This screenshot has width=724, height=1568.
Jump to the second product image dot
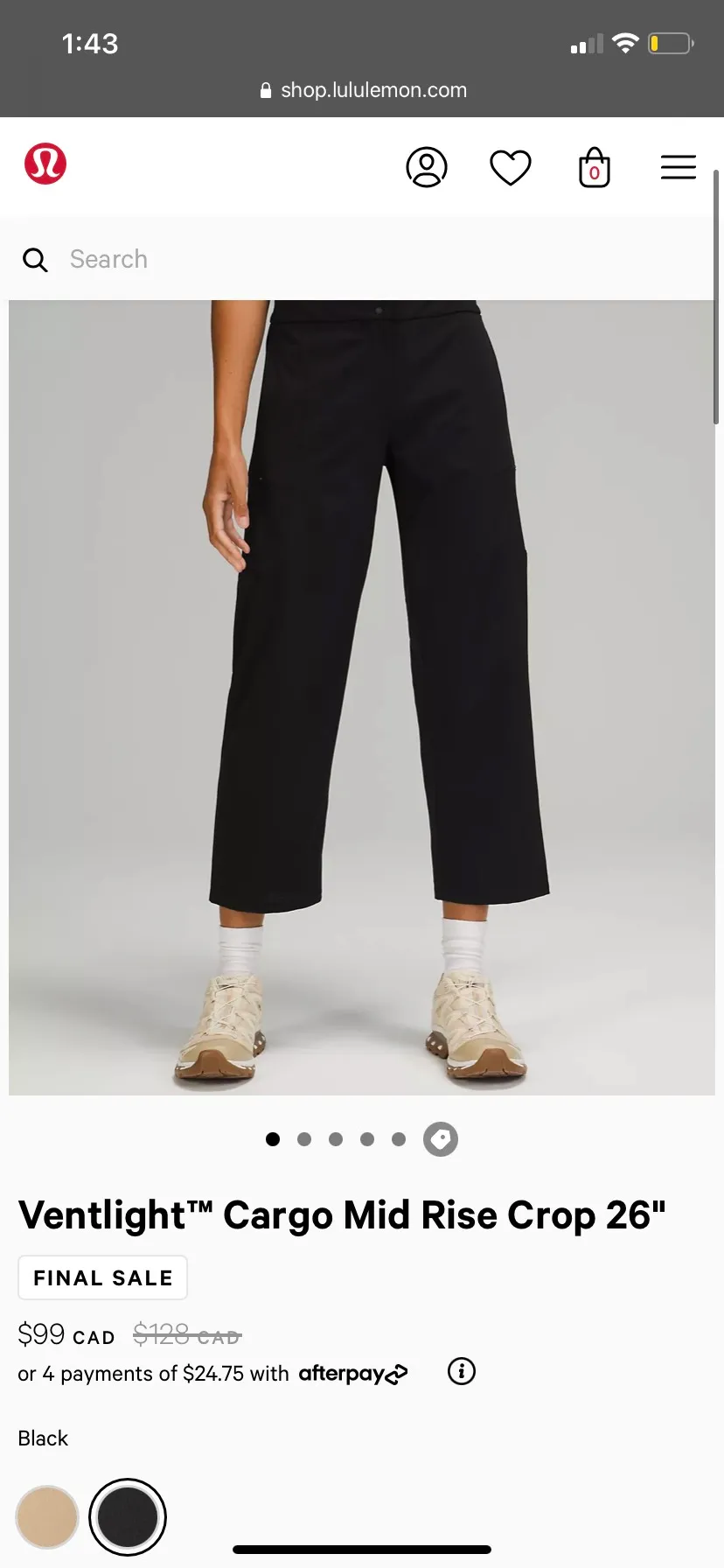tap(304, 1139)
